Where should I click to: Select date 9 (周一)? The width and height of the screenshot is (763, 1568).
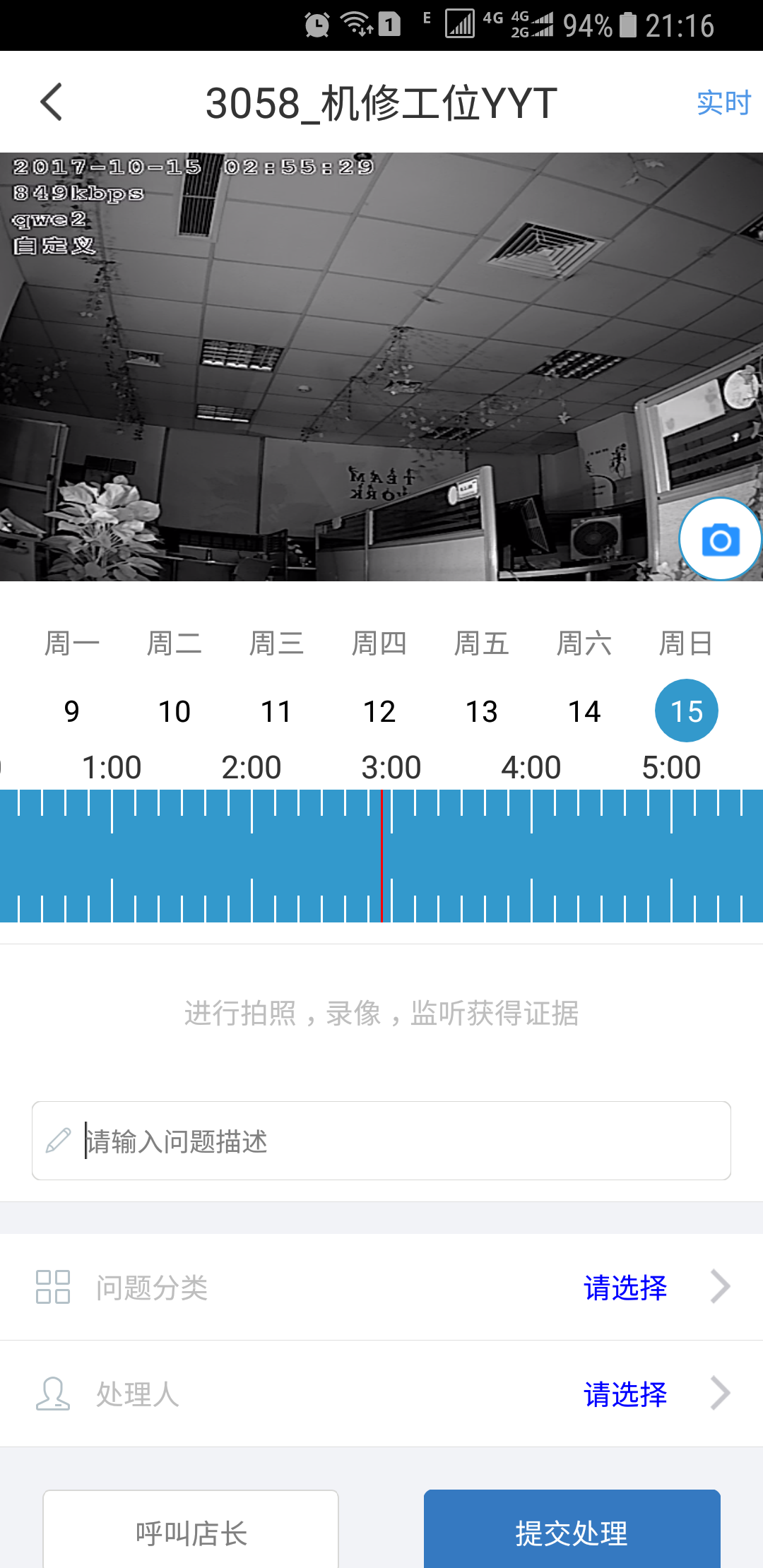coord(71,711)
